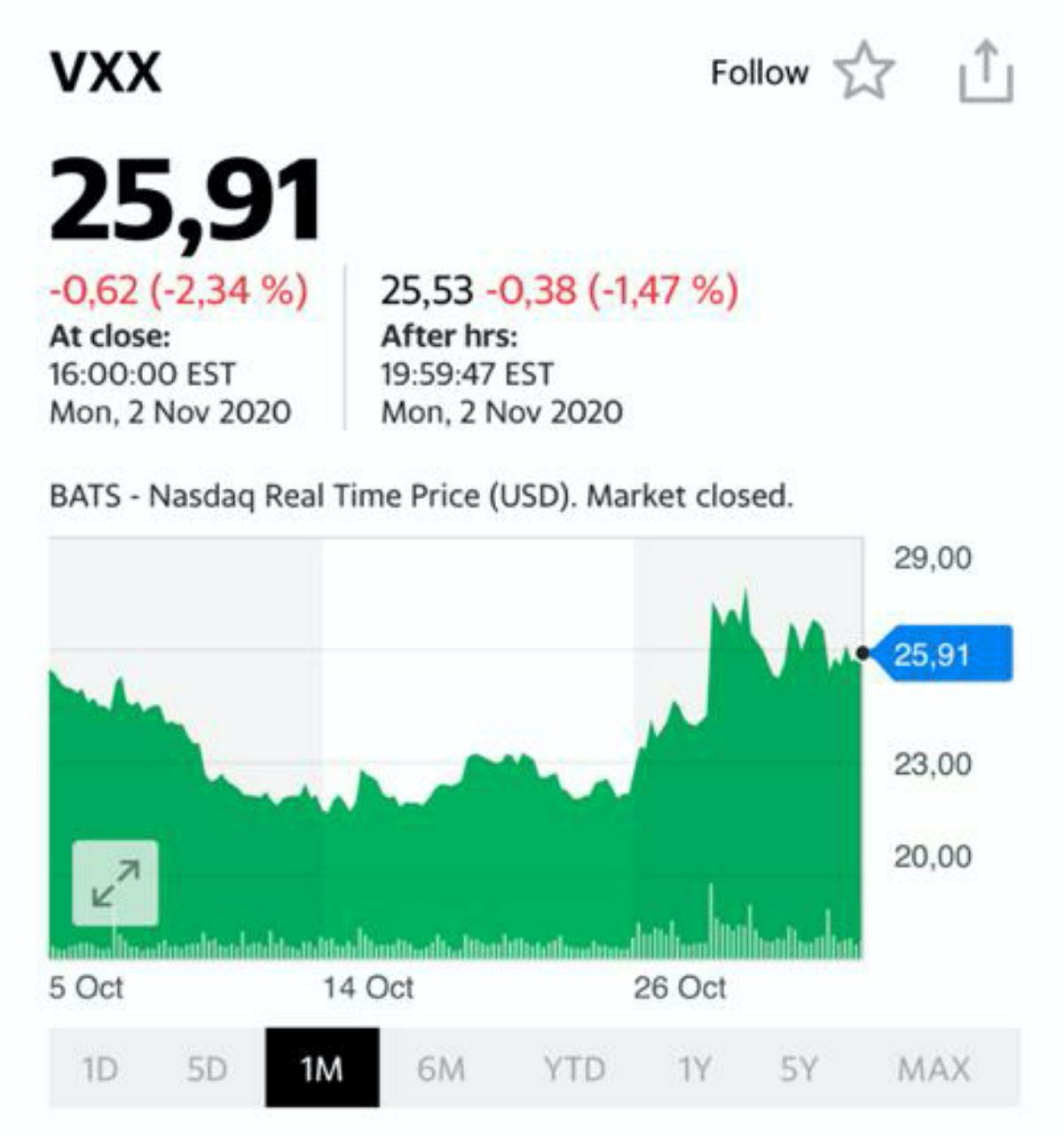The image size is (1064, 1136).
Task: Display the MAX price history
Action: click(x=934, y=1069)
